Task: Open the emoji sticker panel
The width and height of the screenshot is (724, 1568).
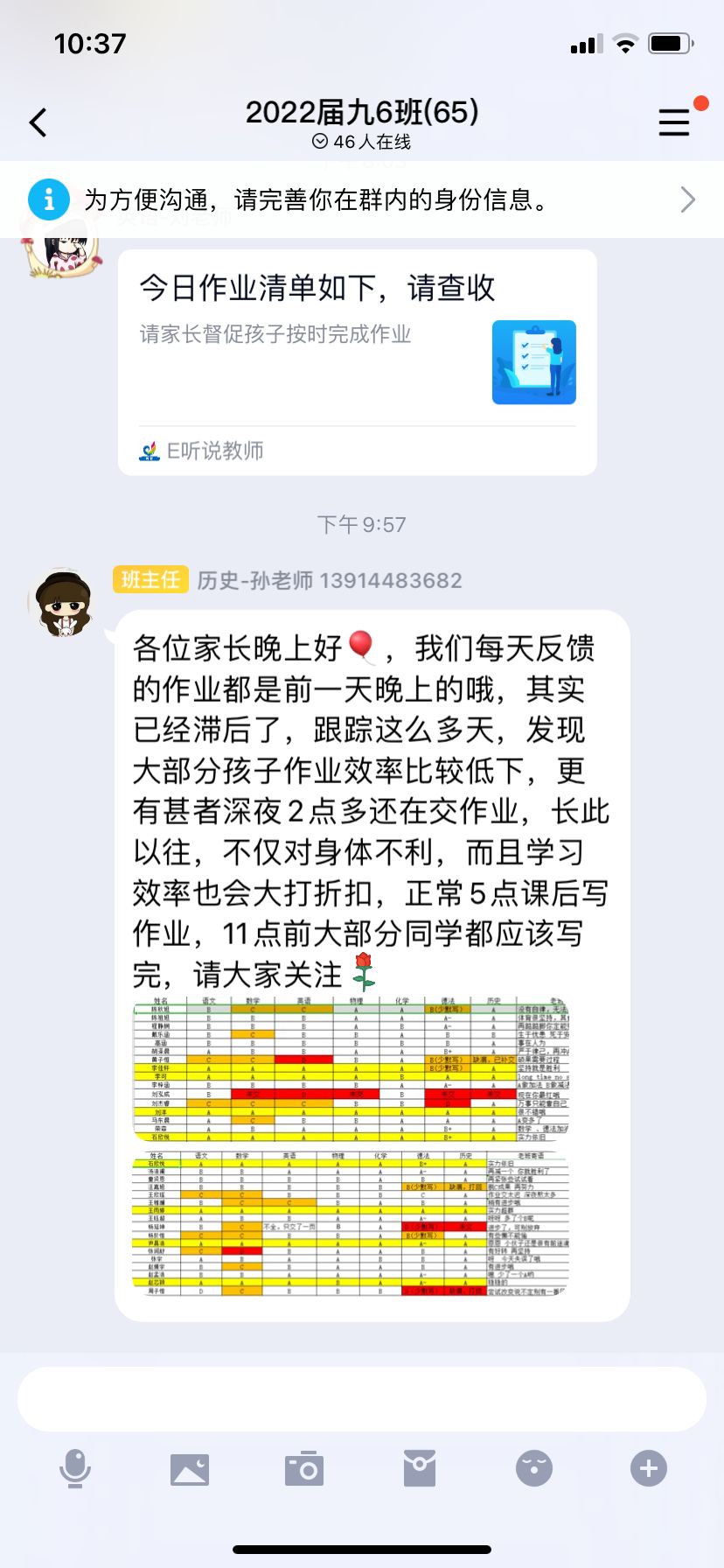Action: [534, 1469]
